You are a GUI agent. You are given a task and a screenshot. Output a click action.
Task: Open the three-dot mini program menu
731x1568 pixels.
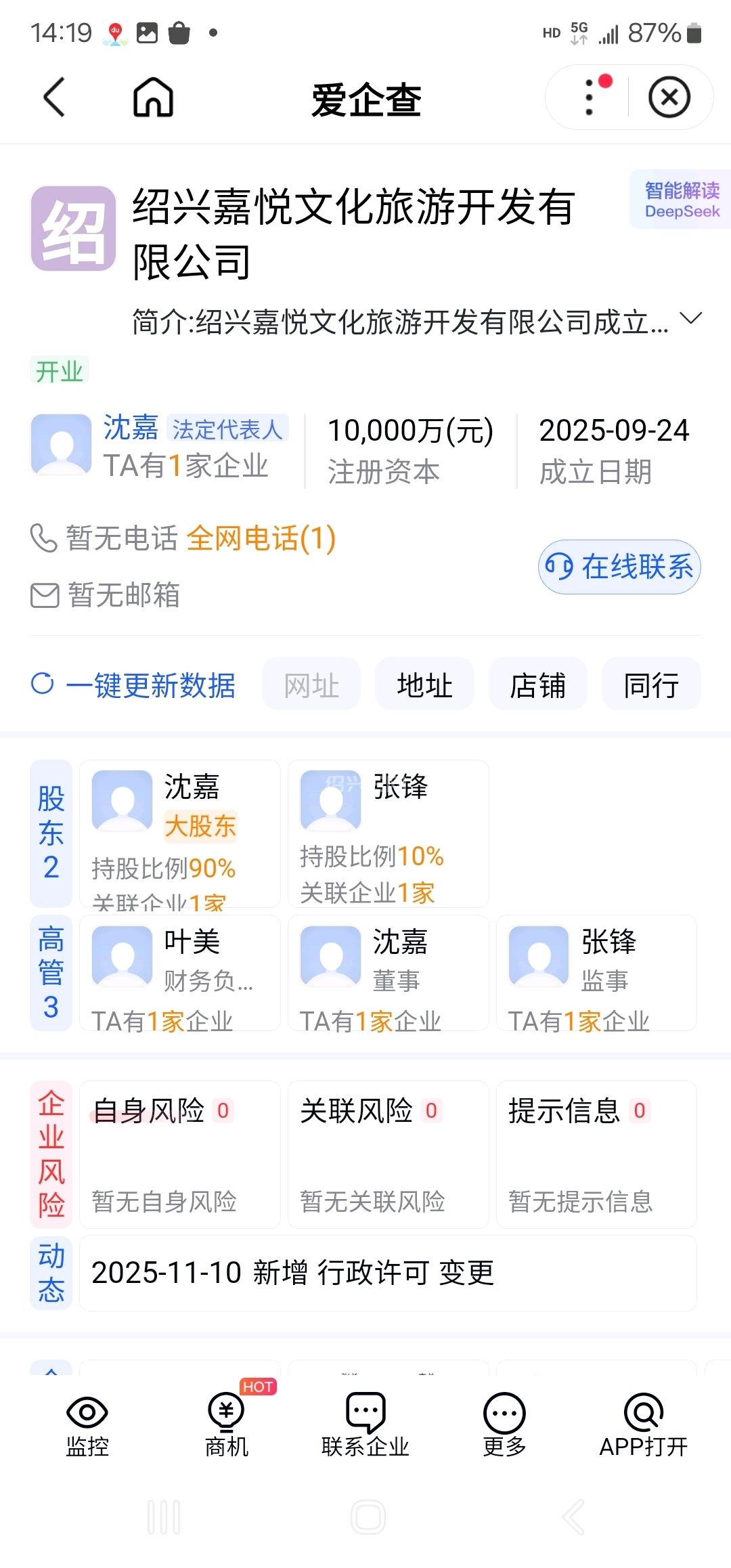tap(590, 97)
